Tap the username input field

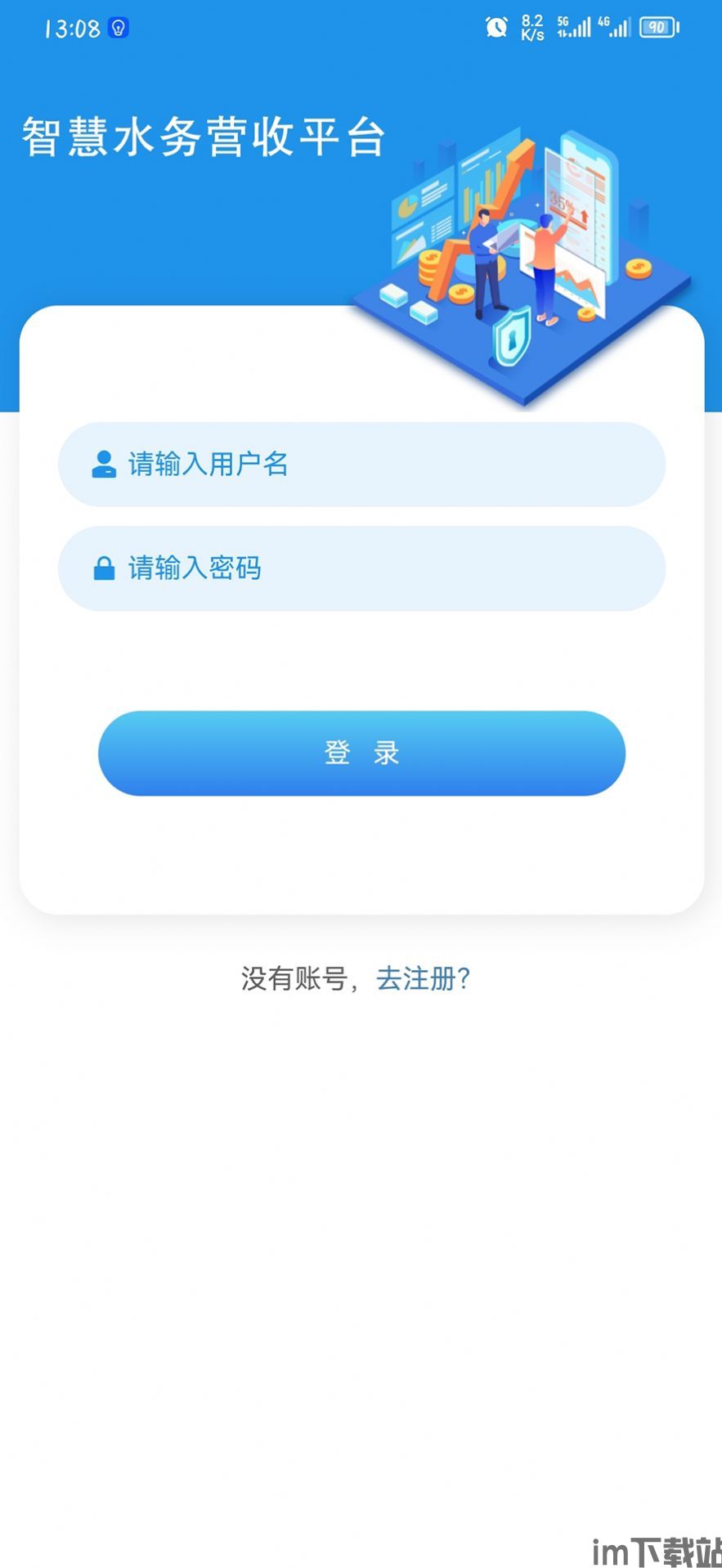tap(361, 464)
